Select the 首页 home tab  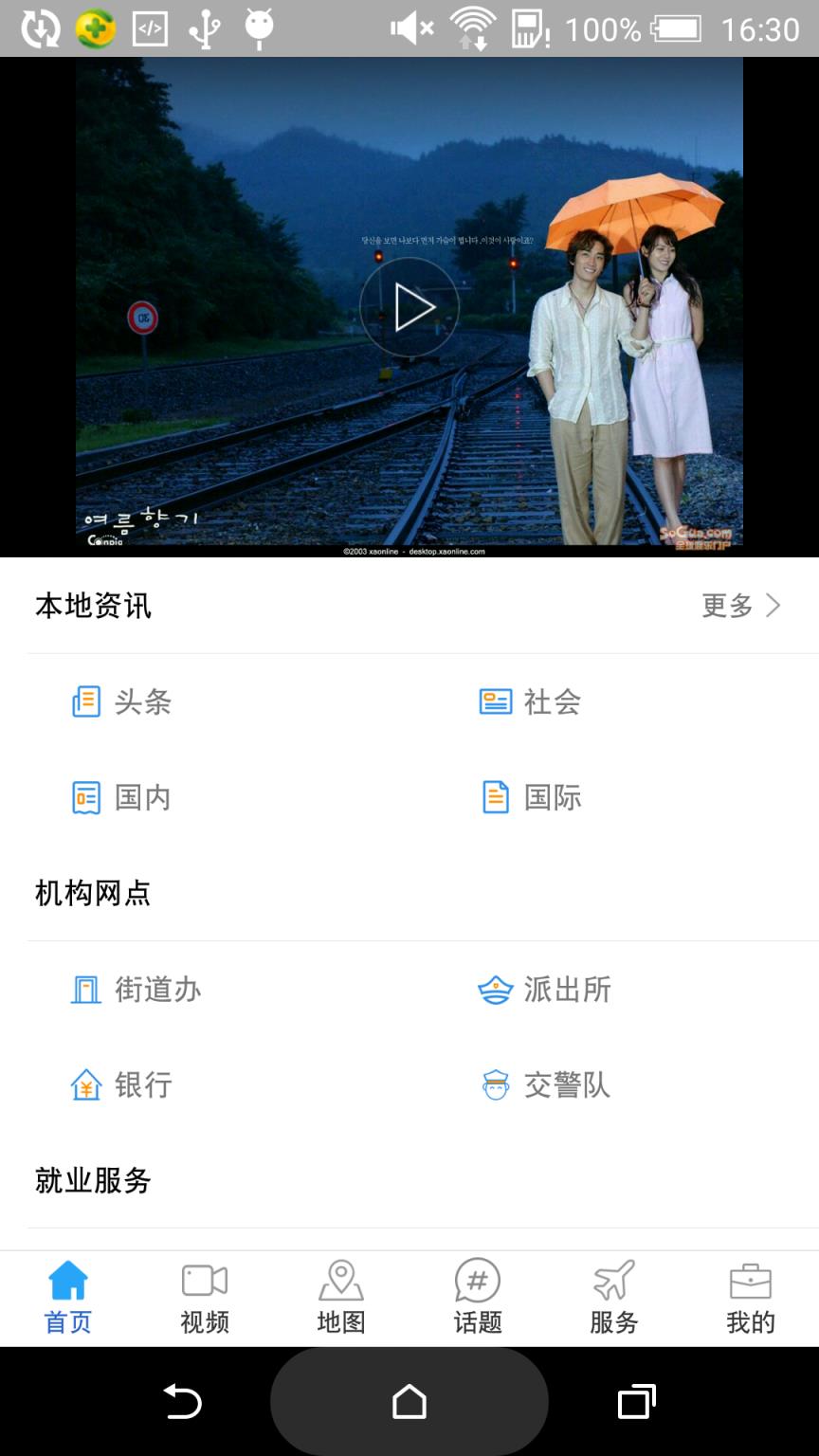pyautogui.click(x=67, y=1297)
